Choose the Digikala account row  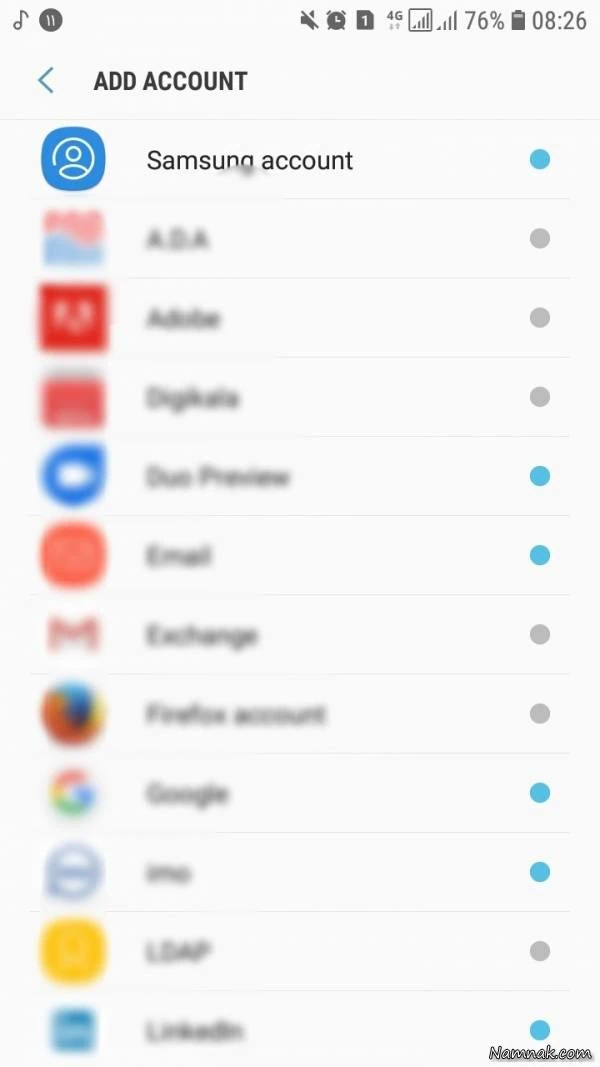[193, 398]
